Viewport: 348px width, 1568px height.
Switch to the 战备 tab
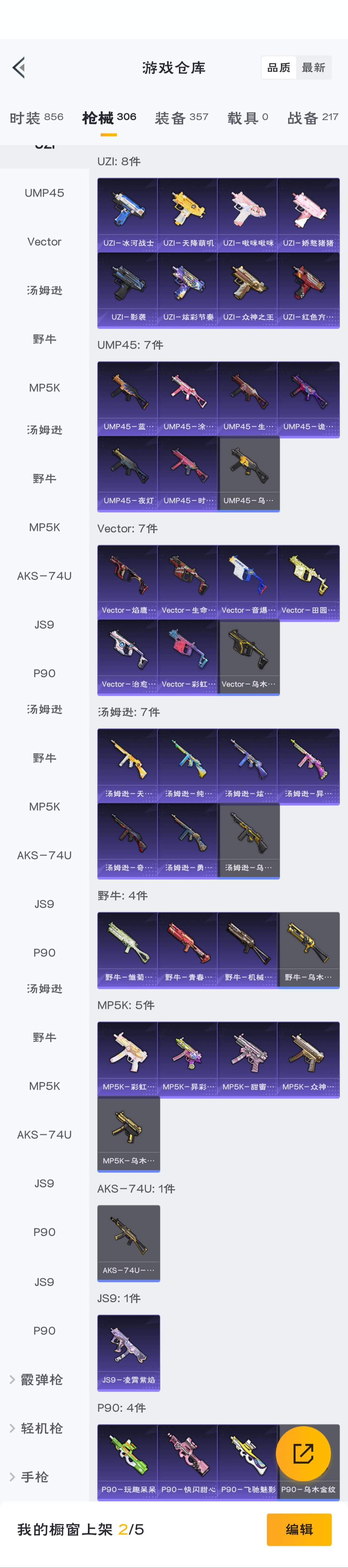(x=313, y=117)
